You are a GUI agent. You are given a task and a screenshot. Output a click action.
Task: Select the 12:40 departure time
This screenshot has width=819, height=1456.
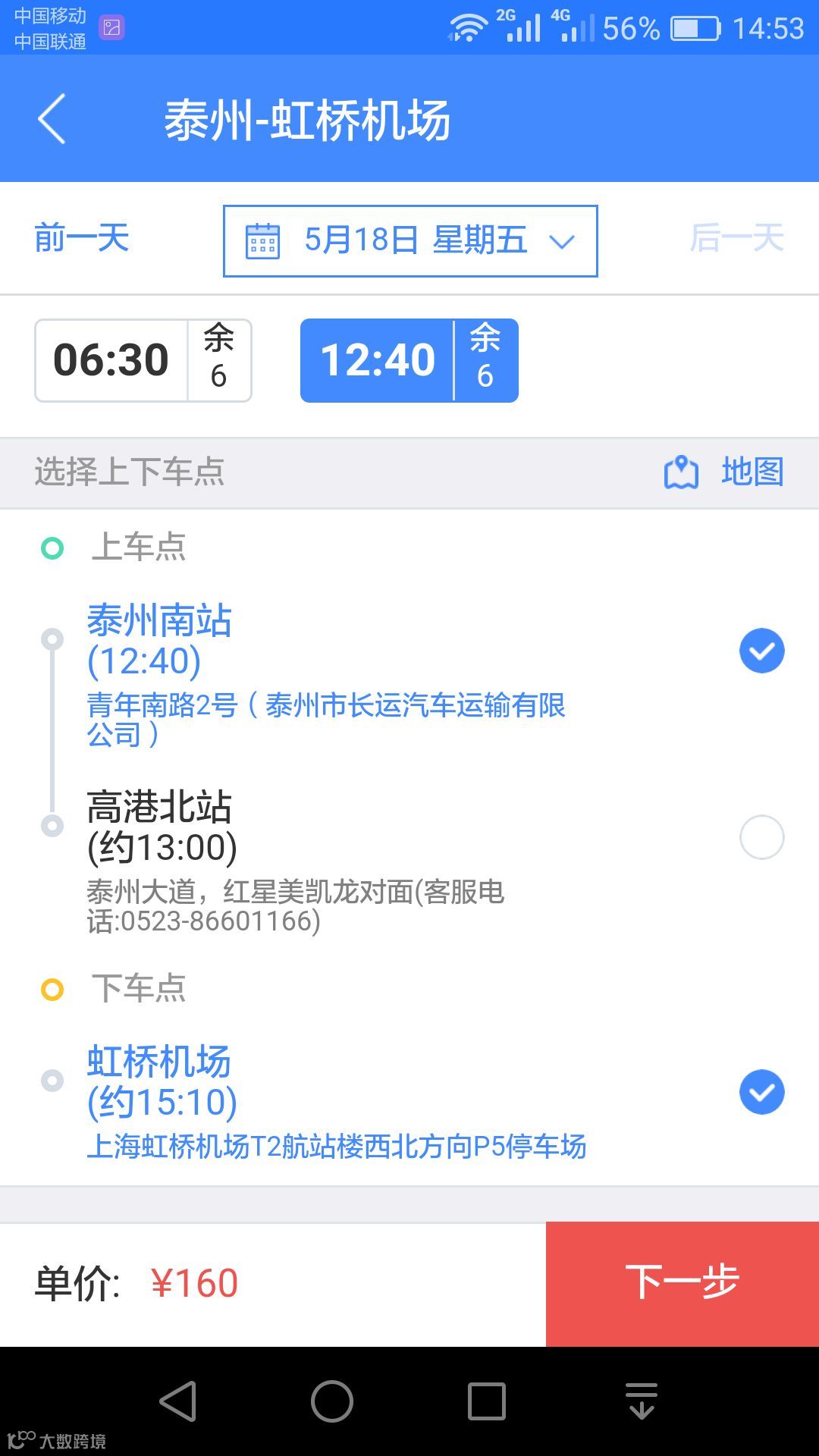pyautogui.click(x=409, y=360)
